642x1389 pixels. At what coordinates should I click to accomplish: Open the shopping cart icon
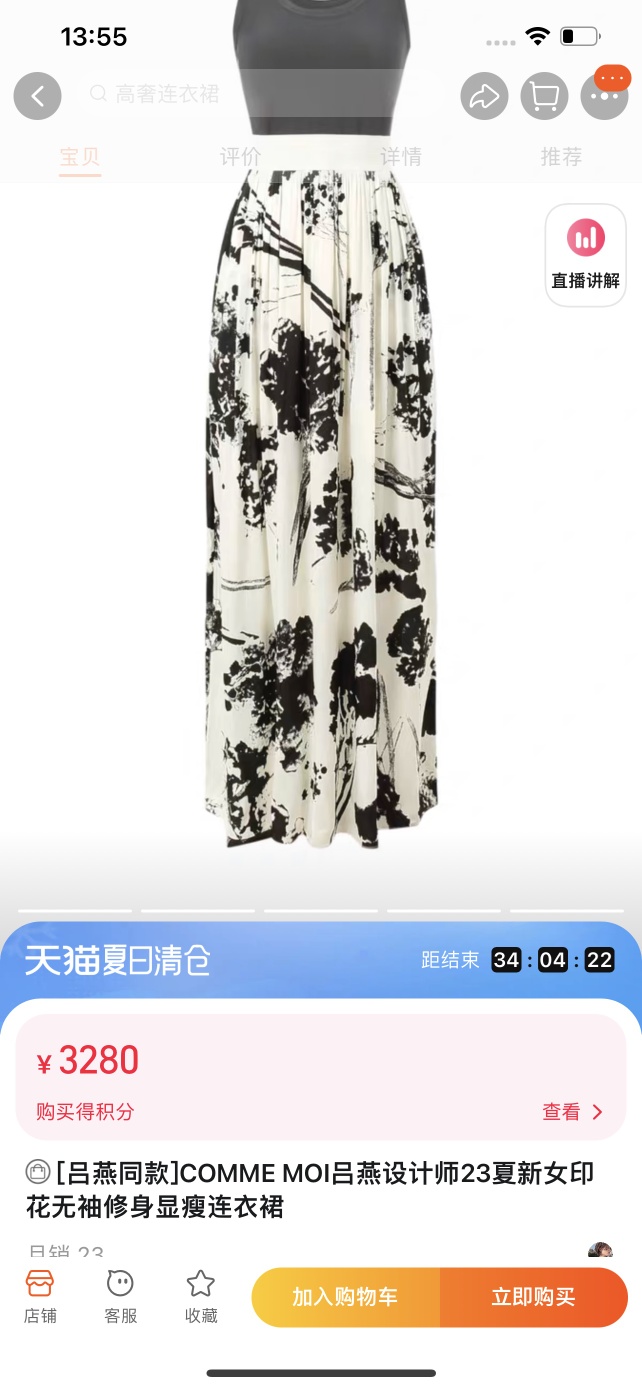coord(544,96)
